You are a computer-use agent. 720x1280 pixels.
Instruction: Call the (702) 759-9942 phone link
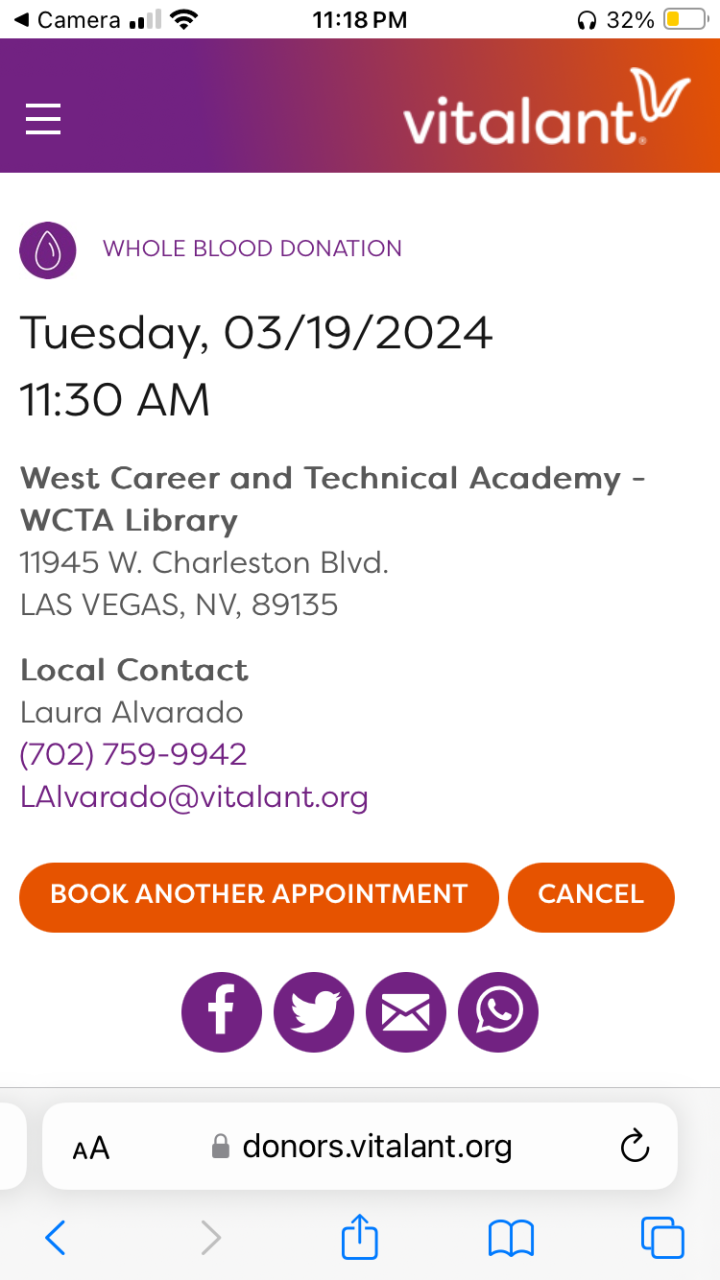(x=133, y=754)
